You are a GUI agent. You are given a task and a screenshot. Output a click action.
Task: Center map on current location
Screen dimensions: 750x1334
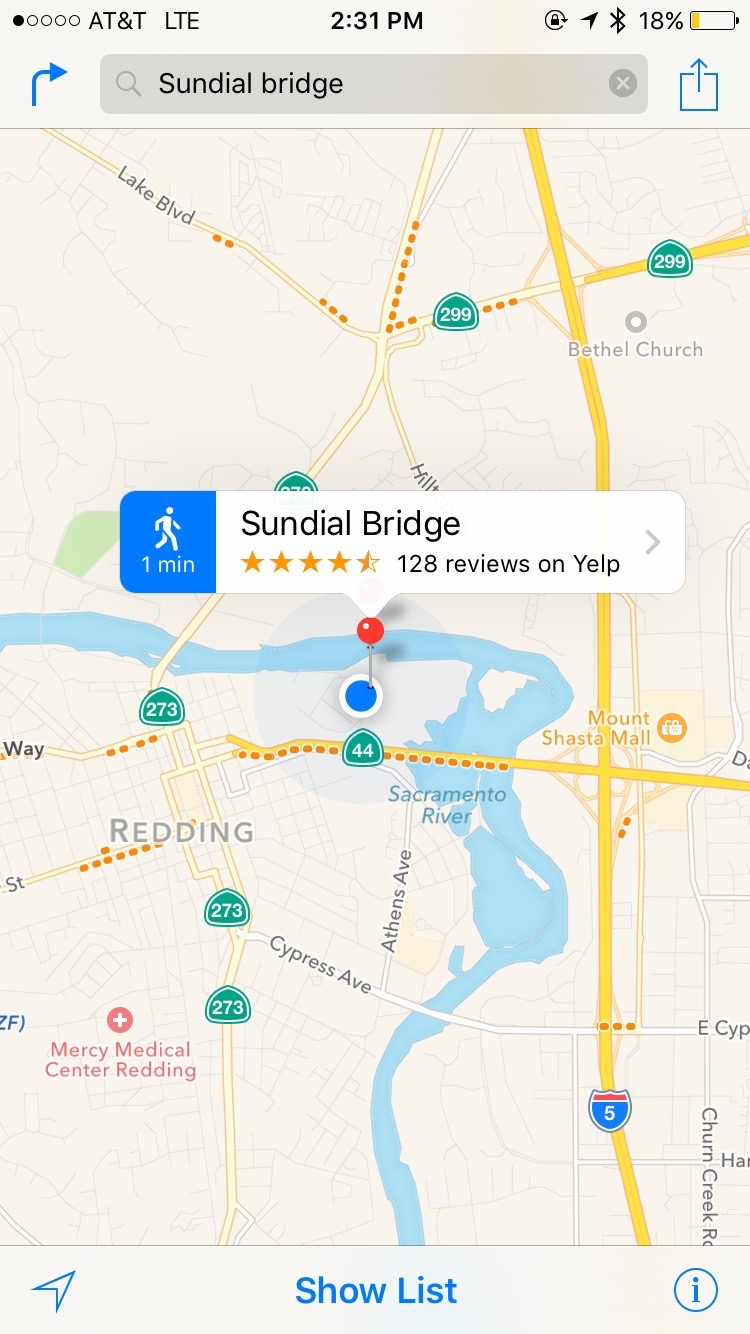pos(53,1291)
